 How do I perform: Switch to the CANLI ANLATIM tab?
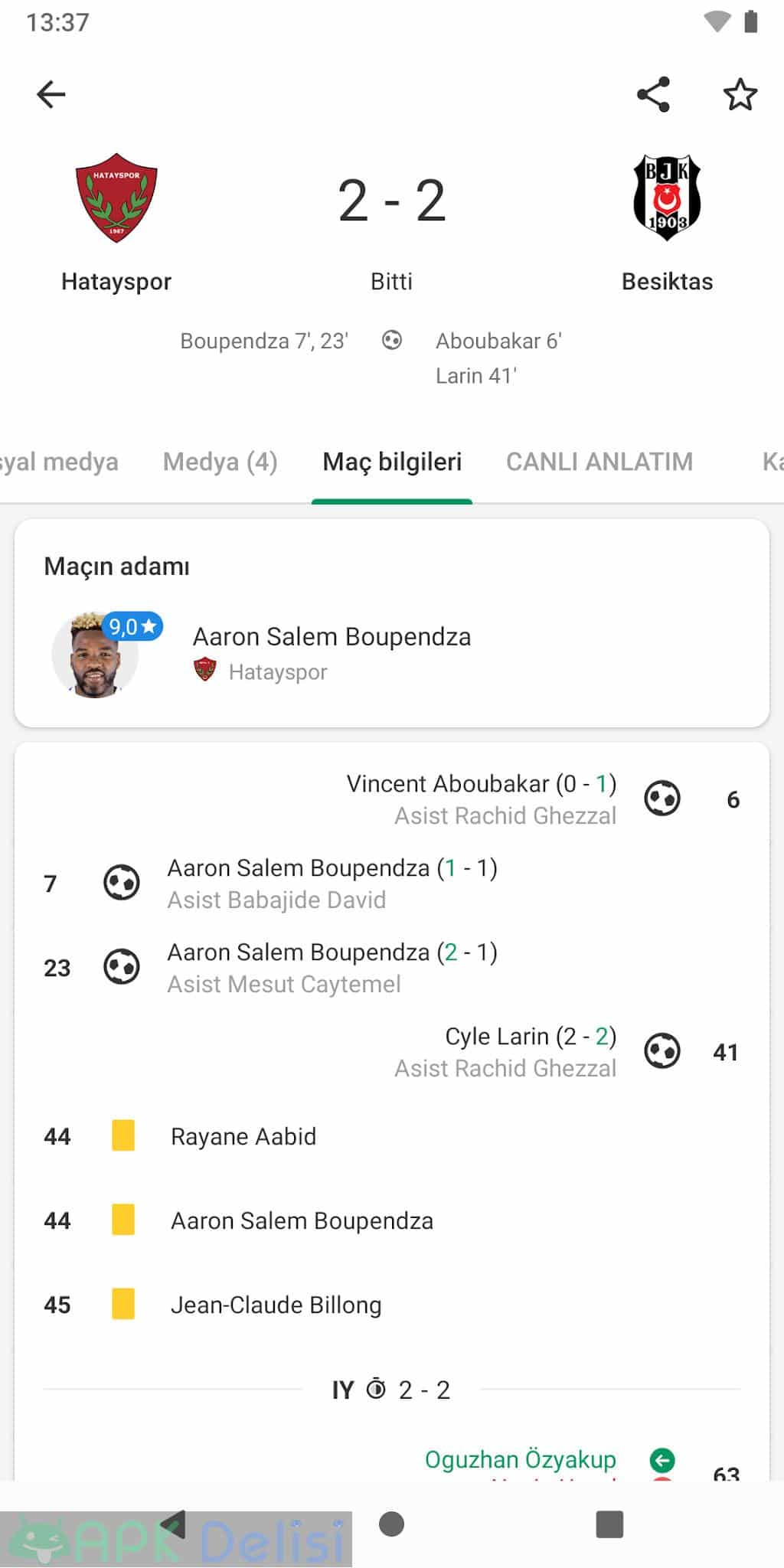(599, 462)
